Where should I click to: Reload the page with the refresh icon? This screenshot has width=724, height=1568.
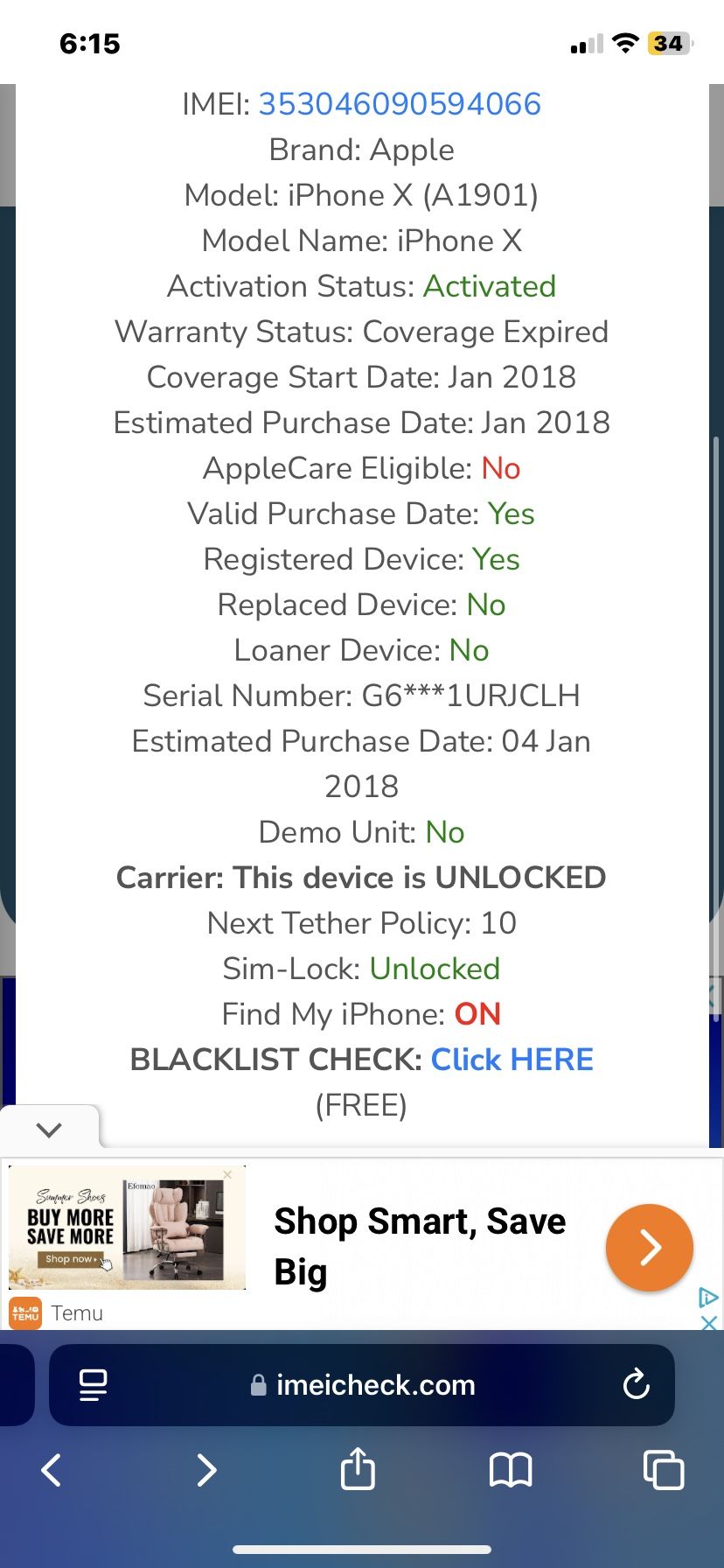coord(636,1385)
